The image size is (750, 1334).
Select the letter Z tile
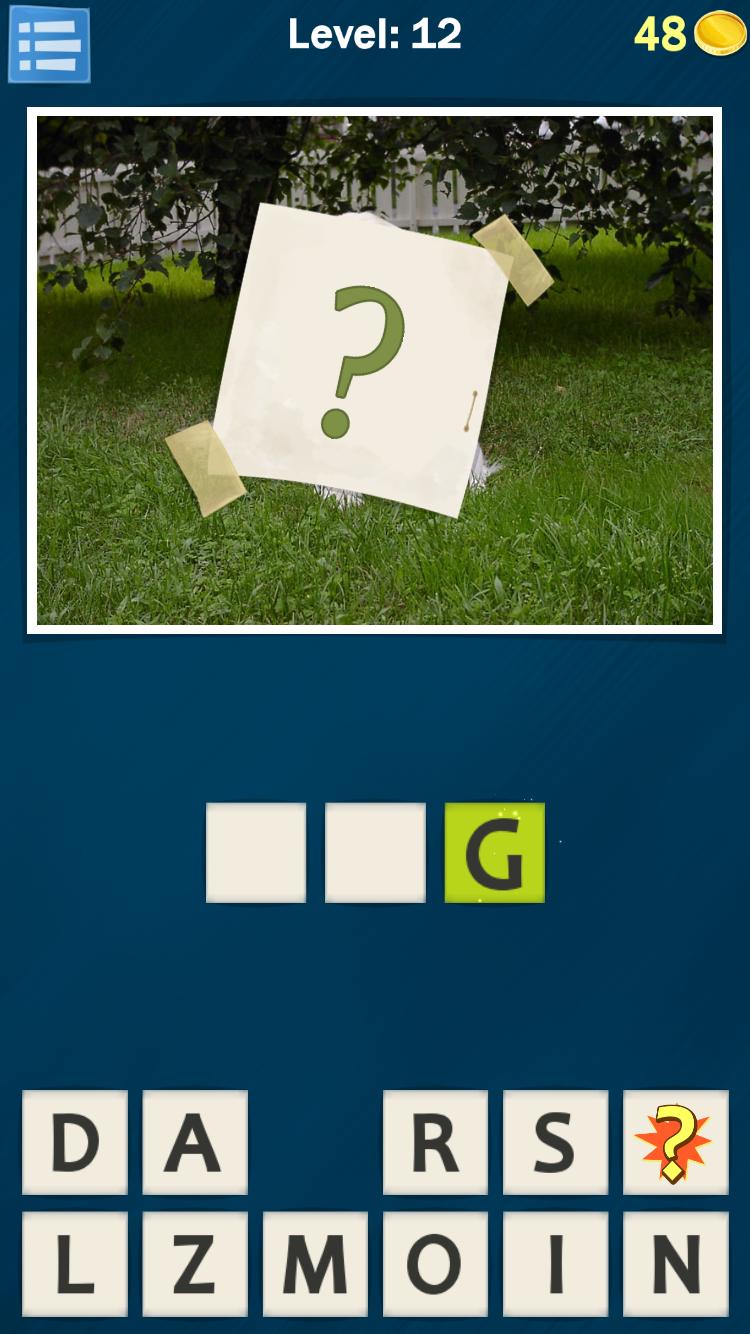[x=195, y=1264]
